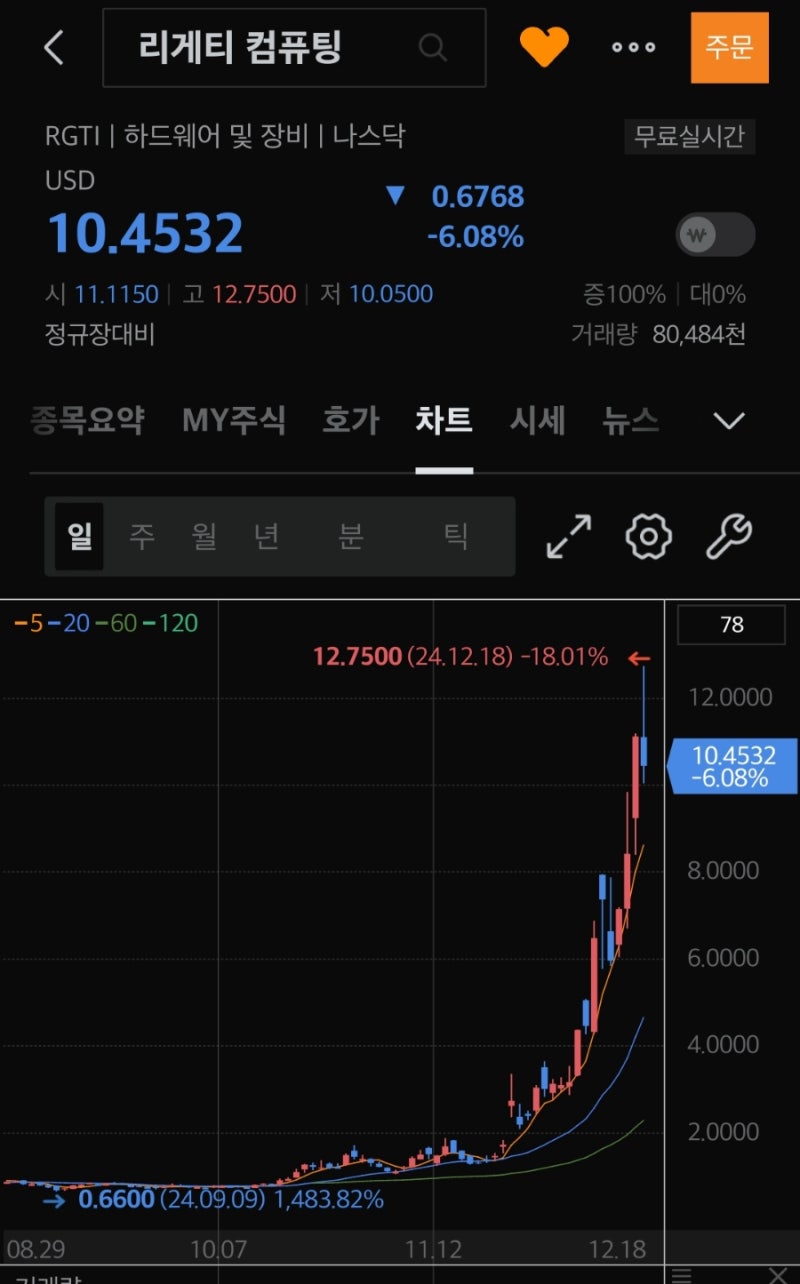
Task: Toggle RGTI as favorite with the heart
Action: [x=544, y=45]
